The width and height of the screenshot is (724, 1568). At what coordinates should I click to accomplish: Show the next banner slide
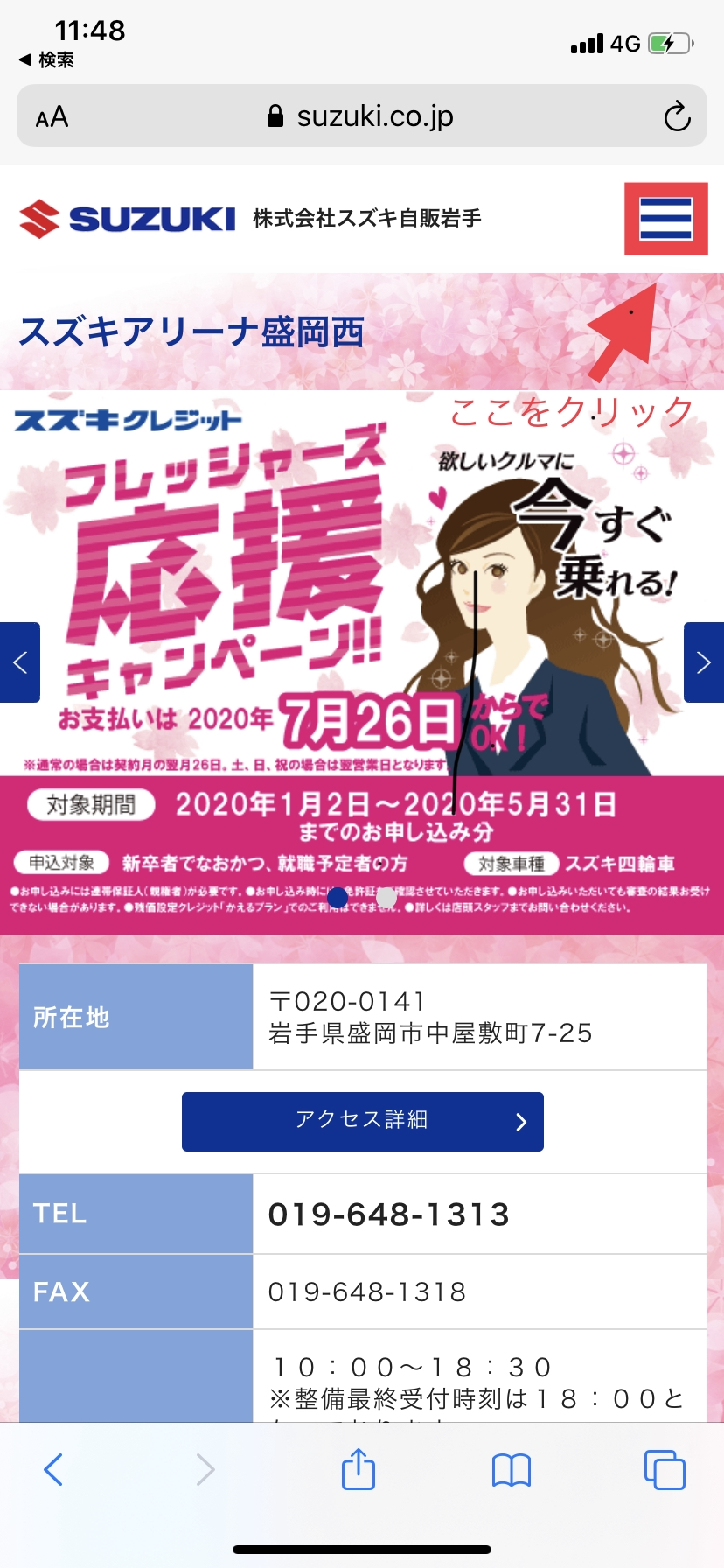coord(703,662)
